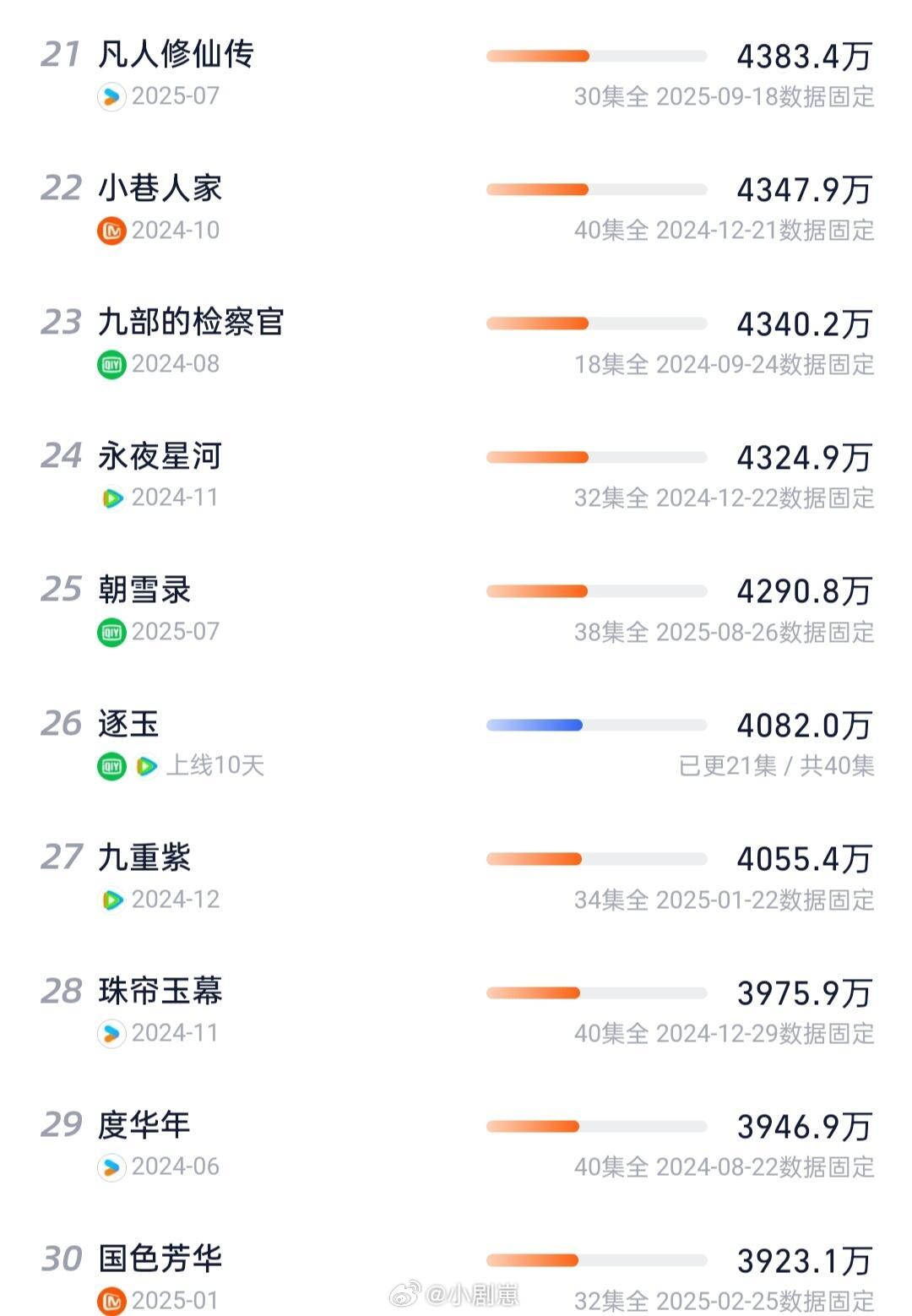Click the Youku icon under 珠帘玉幕
Image resolution: width=912 pixels, height=1316 pixels.
111,1032
